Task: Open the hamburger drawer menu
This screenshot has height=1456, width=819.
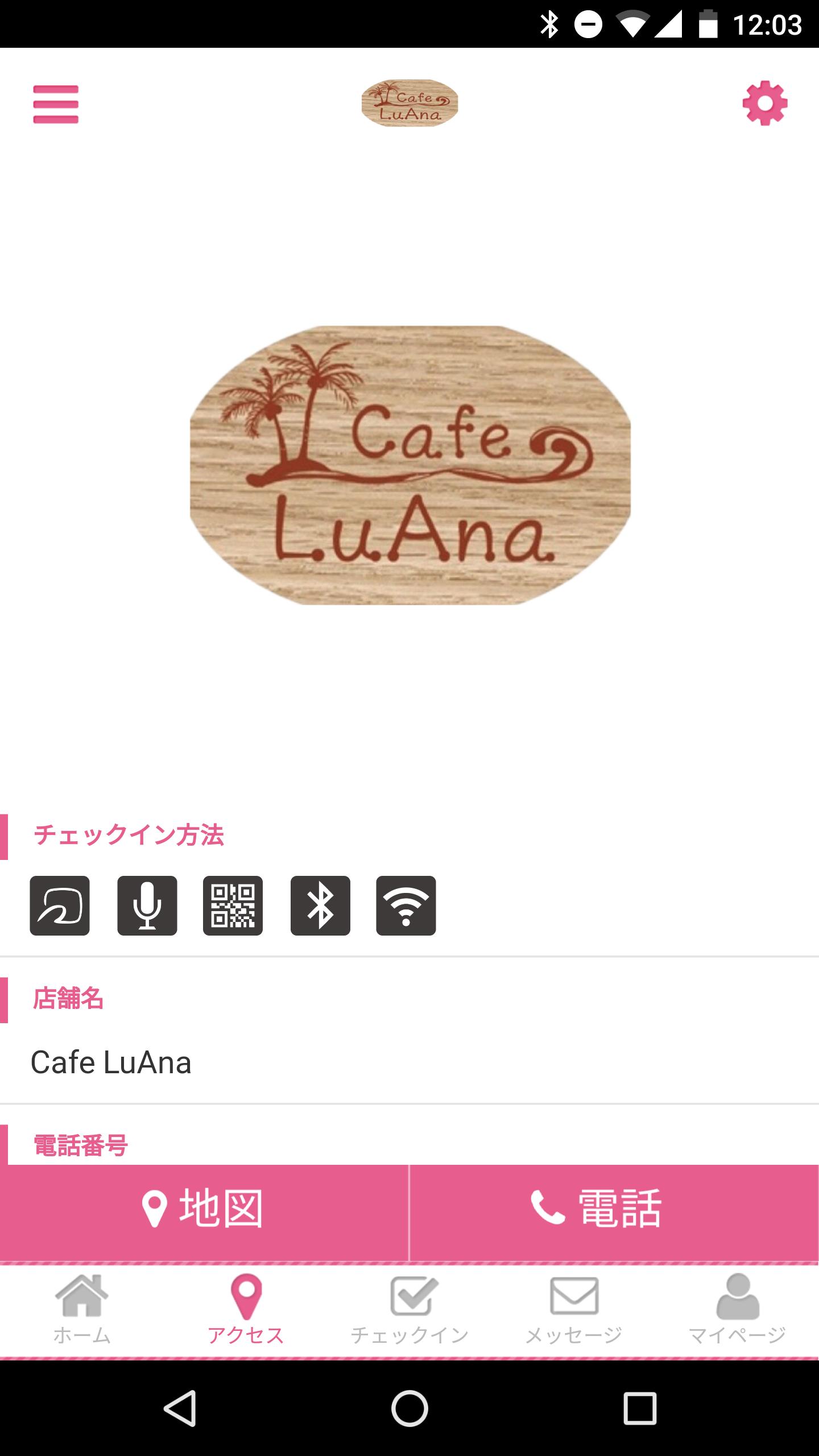Action: point(55,104)
